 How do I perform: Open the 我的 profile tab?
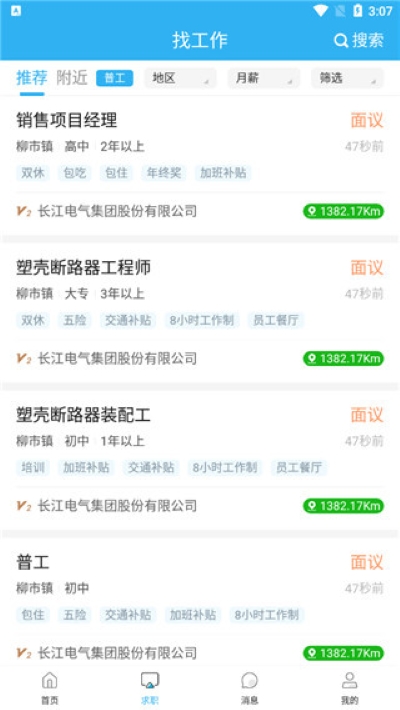(x=349, y=688)
